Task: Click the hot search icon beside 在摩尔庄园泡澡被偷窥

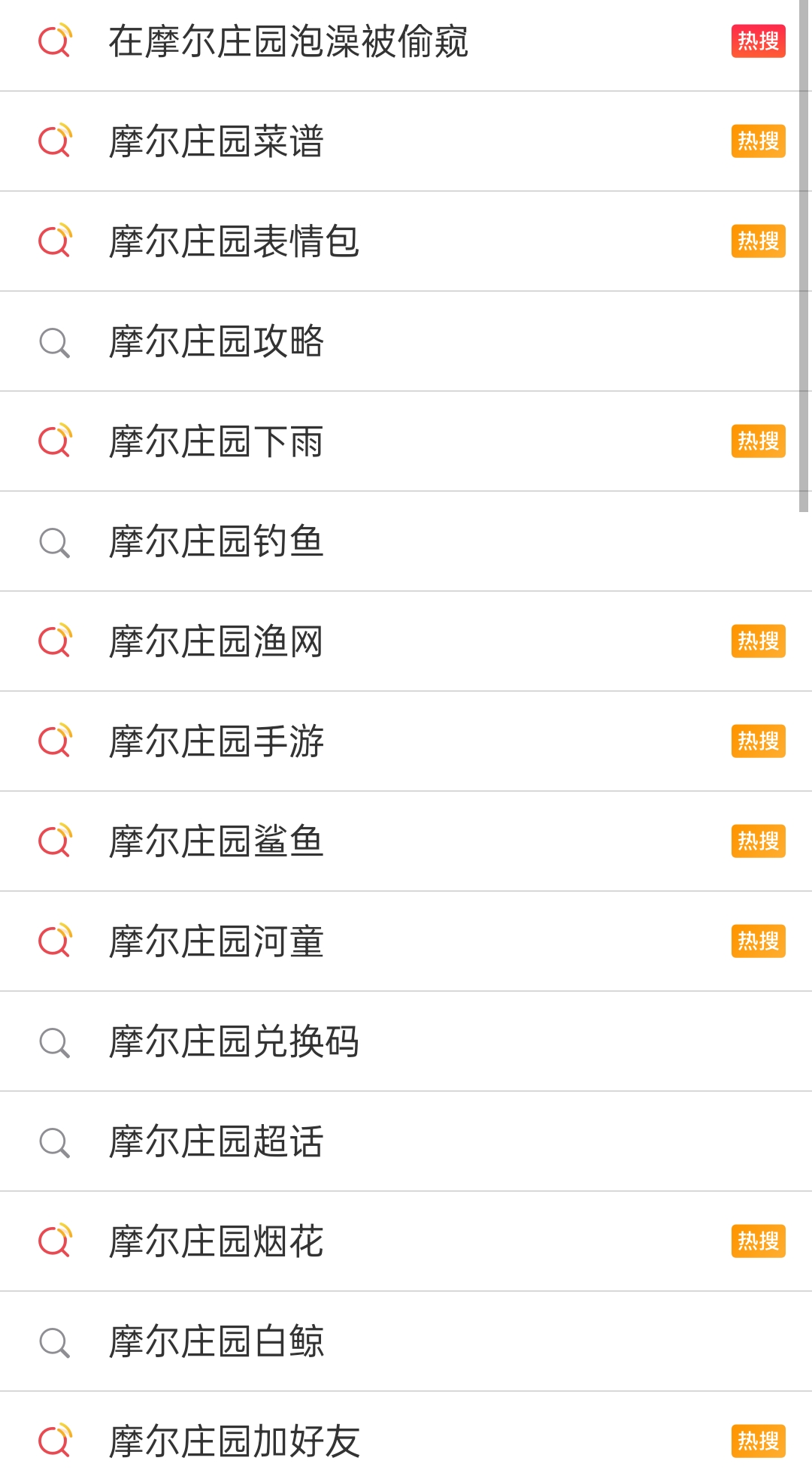Action: pyautogui.click(x=53, y=41)
